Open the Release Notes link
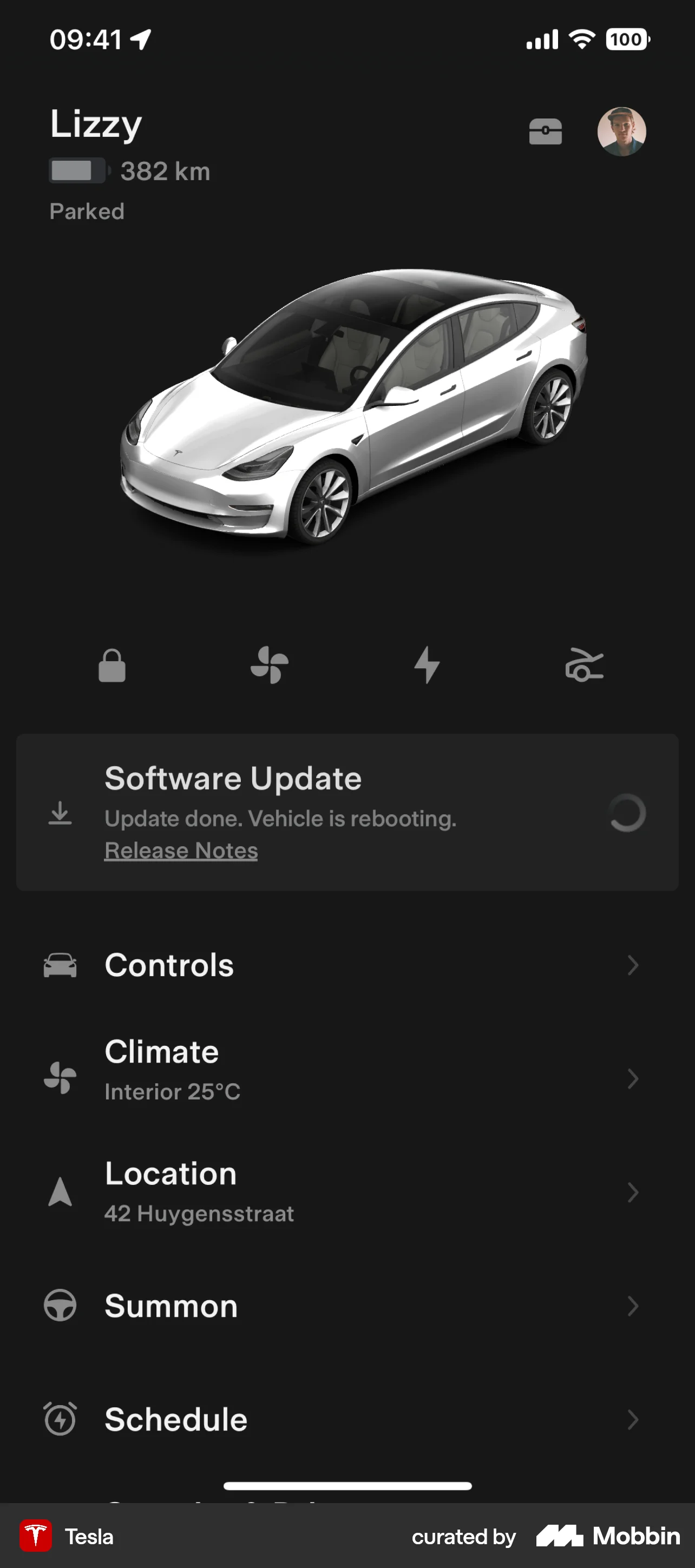The width and height of the screenshot is (695, 1568). 181,851
